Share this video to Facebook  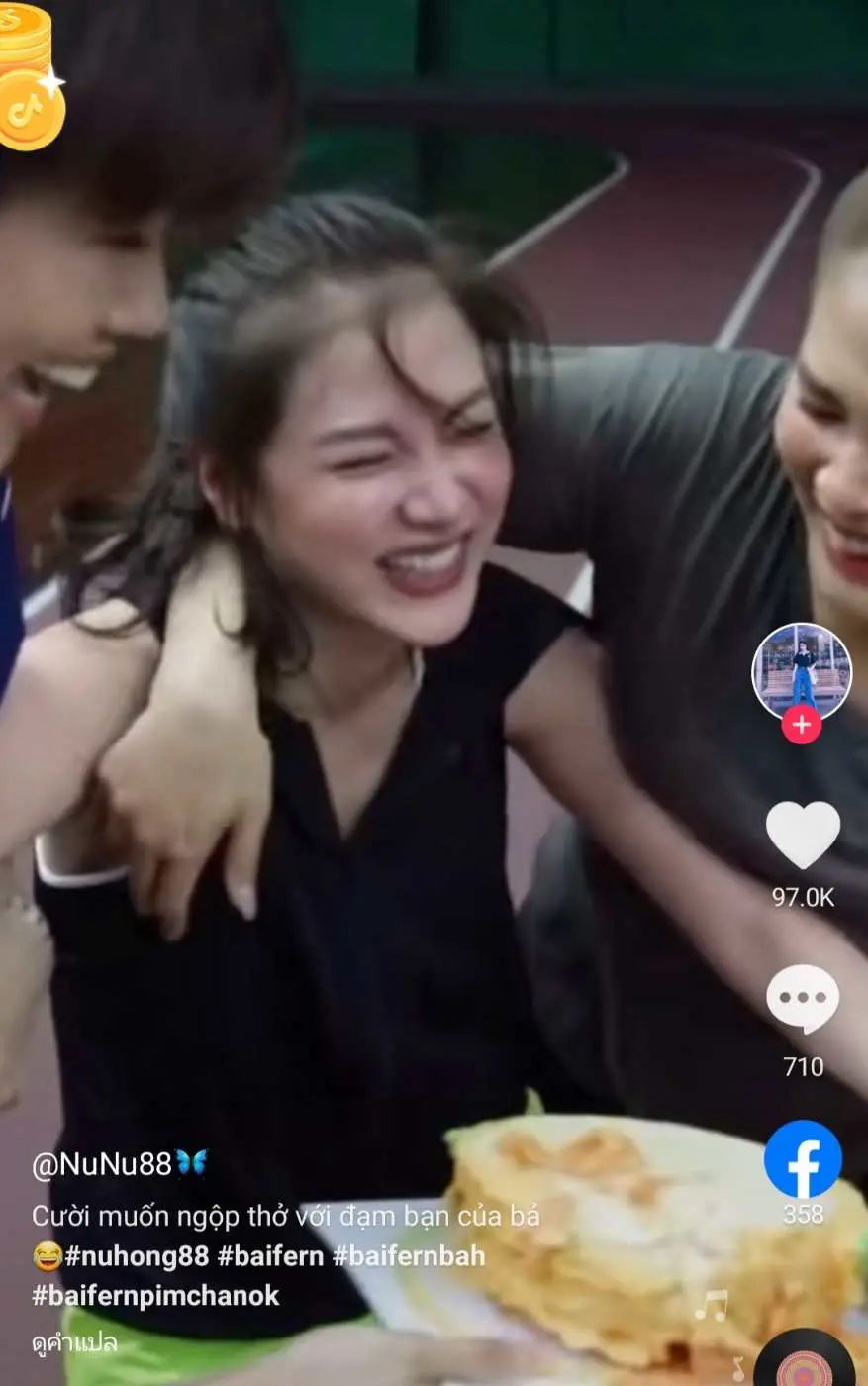803,1159
